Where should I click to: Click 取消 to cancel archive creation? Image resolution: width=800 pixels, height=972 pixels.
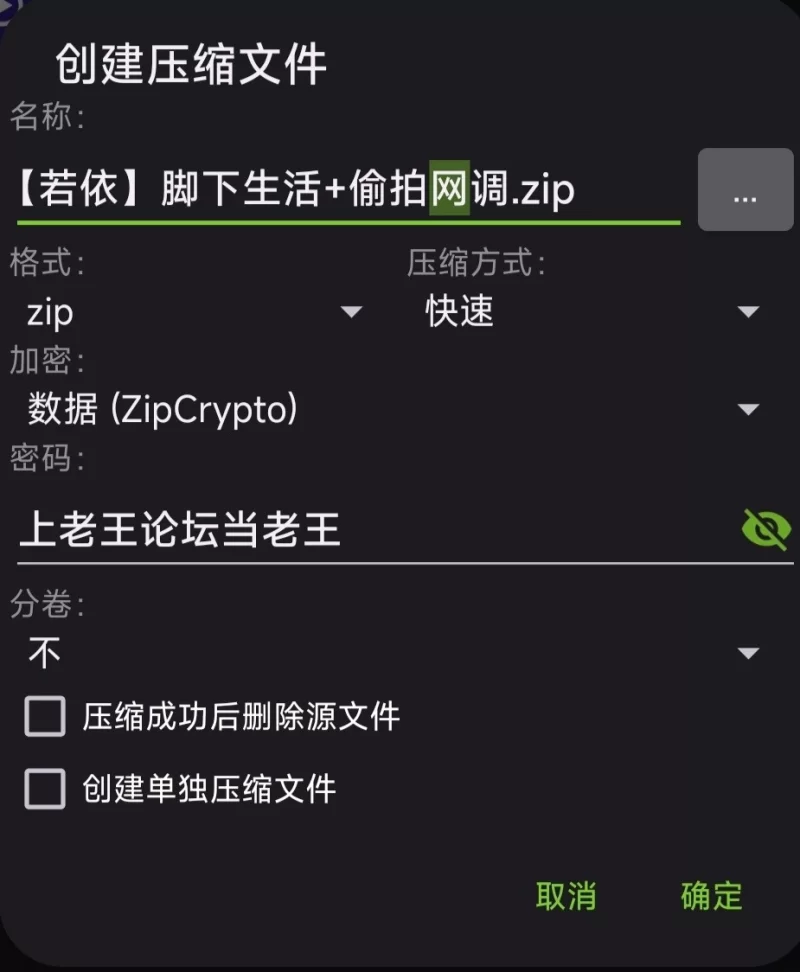click(566, 897)
